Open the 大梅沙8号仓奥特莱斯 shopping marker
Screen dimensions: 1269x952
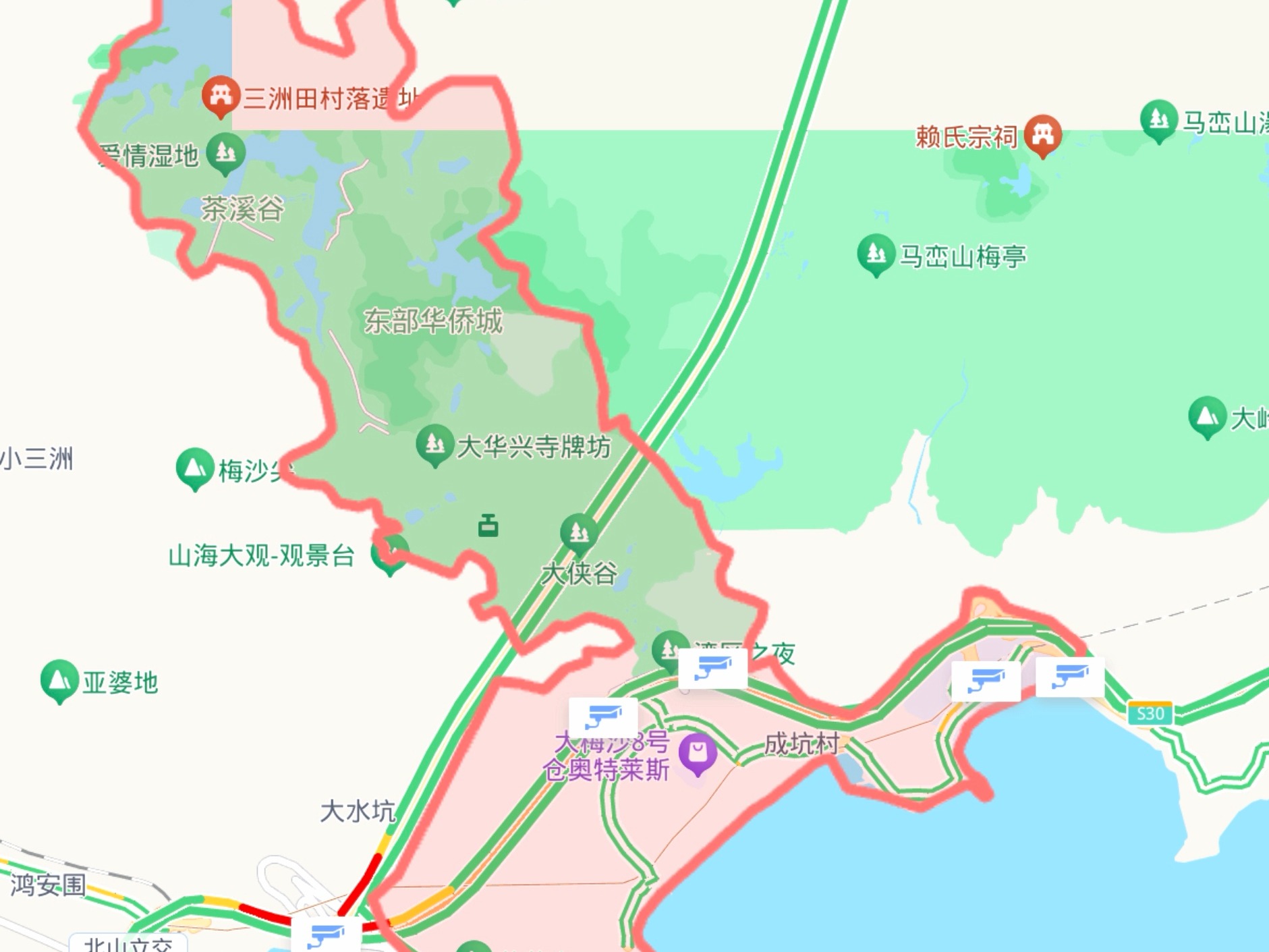pyautogui.click(x=698, y=752)
